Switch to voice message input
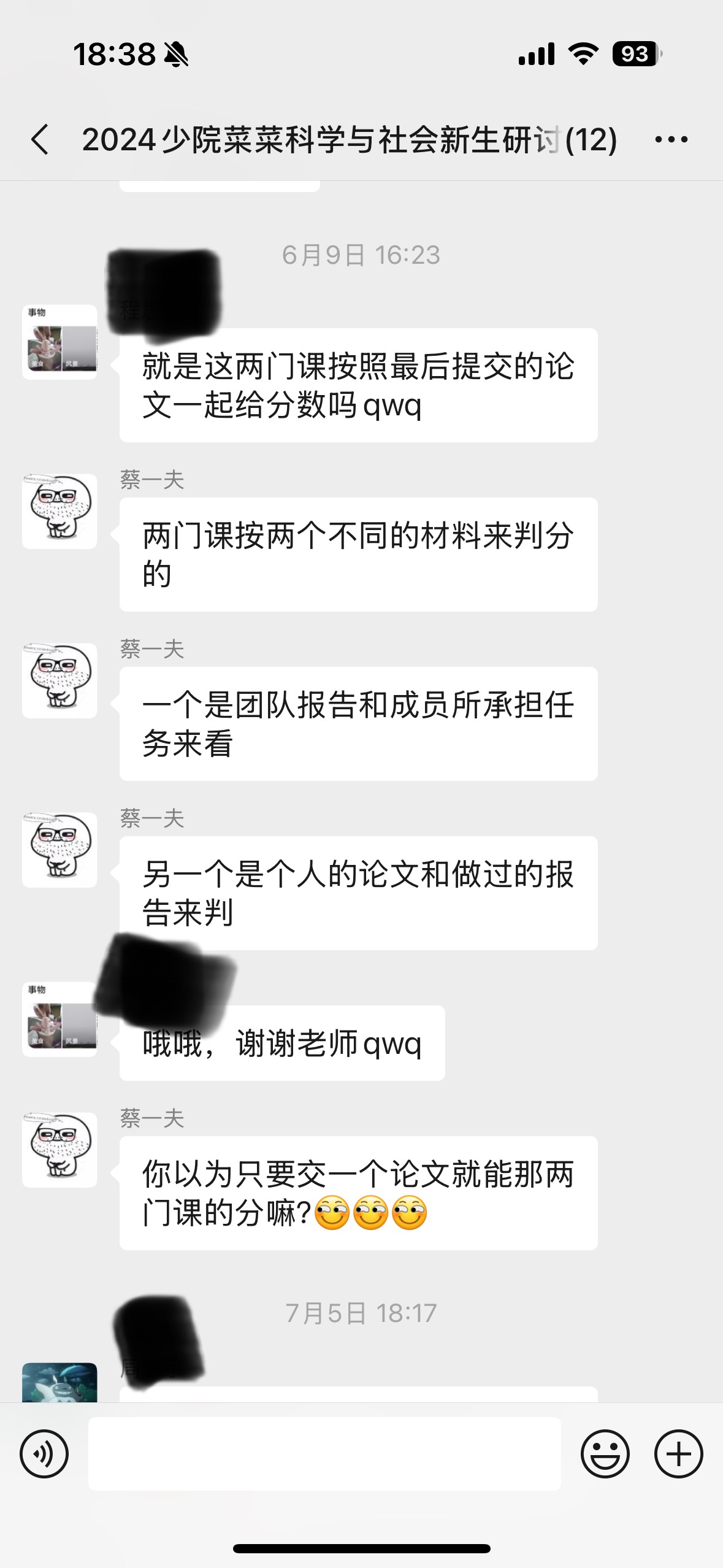 44,1453
